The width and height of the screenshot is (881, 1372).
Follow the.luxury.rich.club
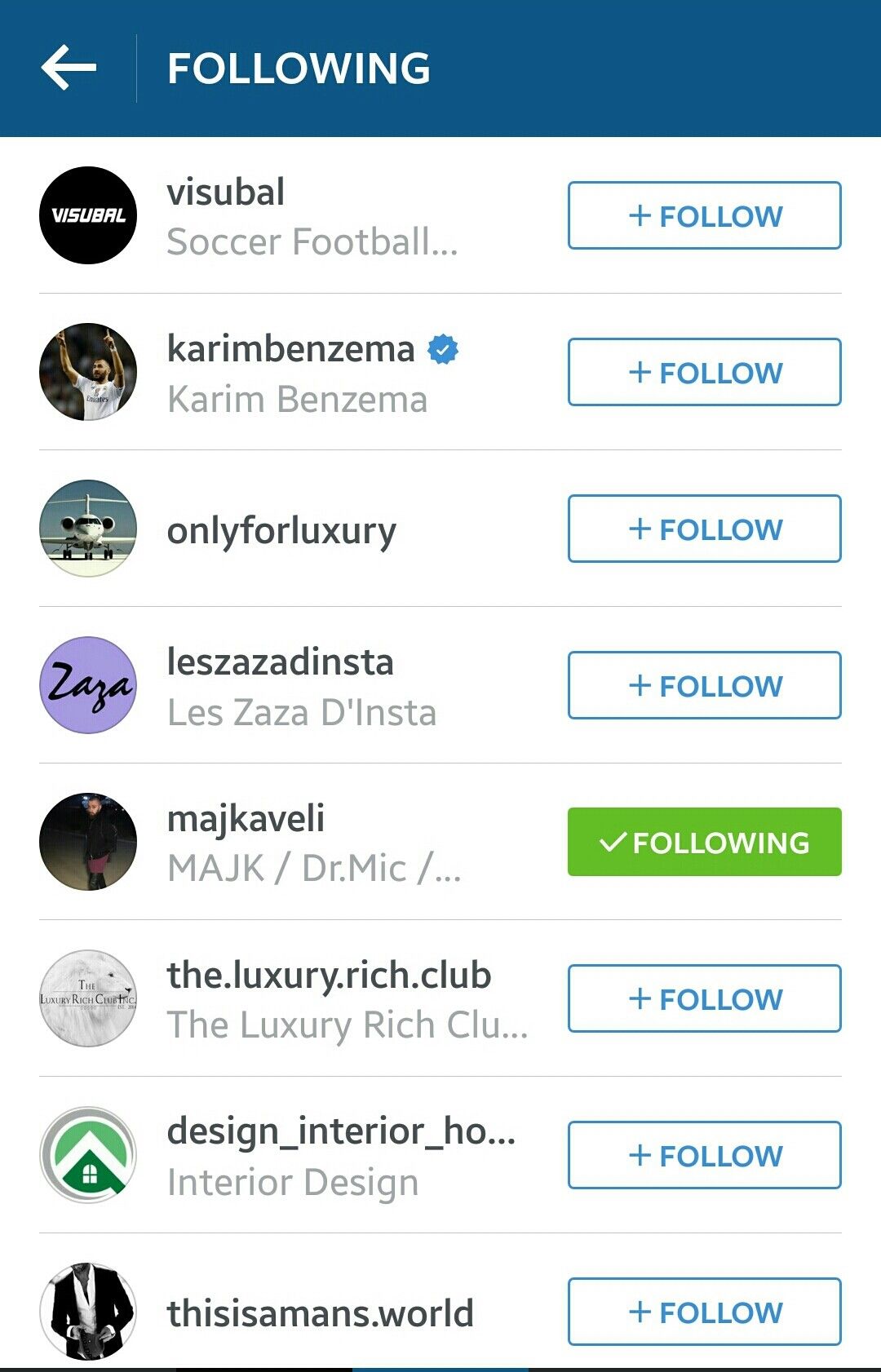coord(704,998)
